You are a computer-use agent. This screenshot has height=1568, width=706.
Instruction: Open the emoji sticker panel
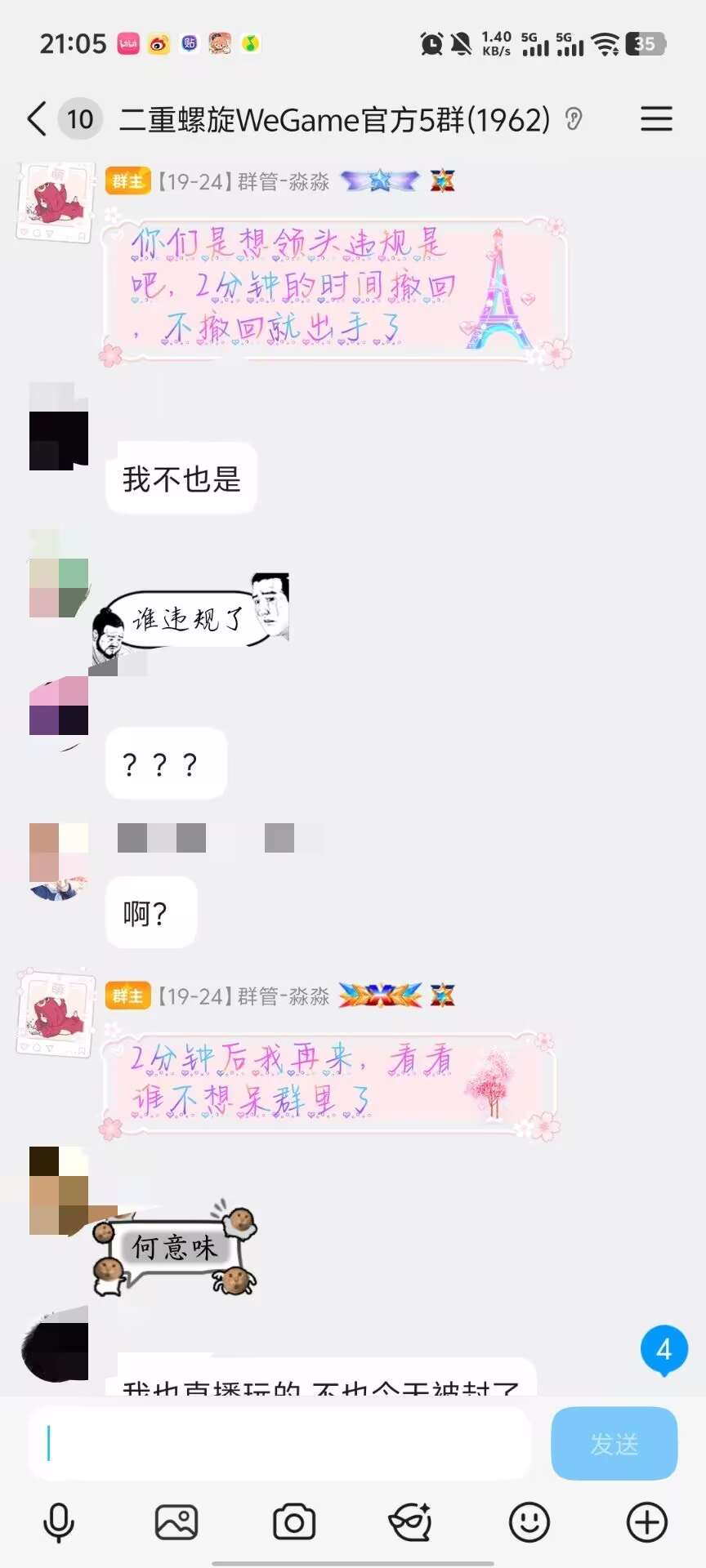pos(529,1522)
